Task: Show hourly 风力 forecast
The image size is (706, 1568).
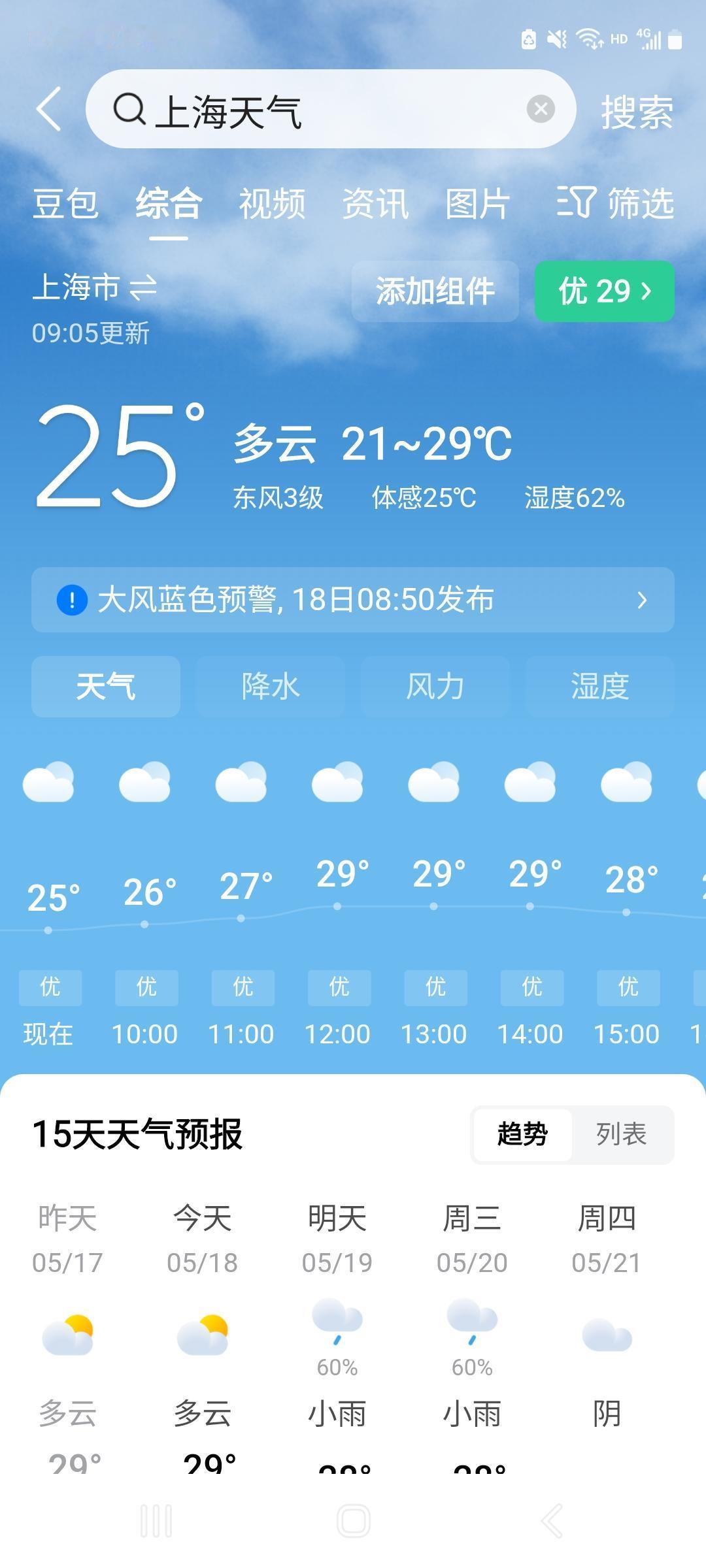Action: 435,687
